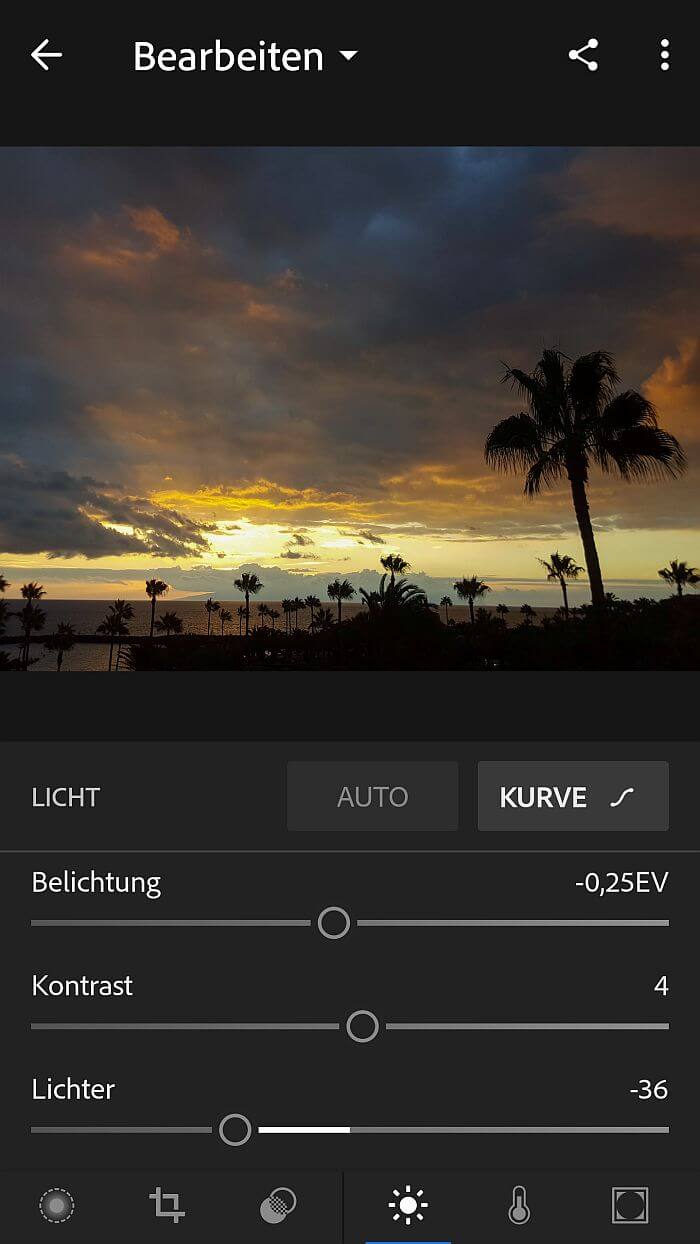700x1244 pixels.
Task: Open the crop and rotate tool
Action: pyautogui.click(x=167, y=1206)
